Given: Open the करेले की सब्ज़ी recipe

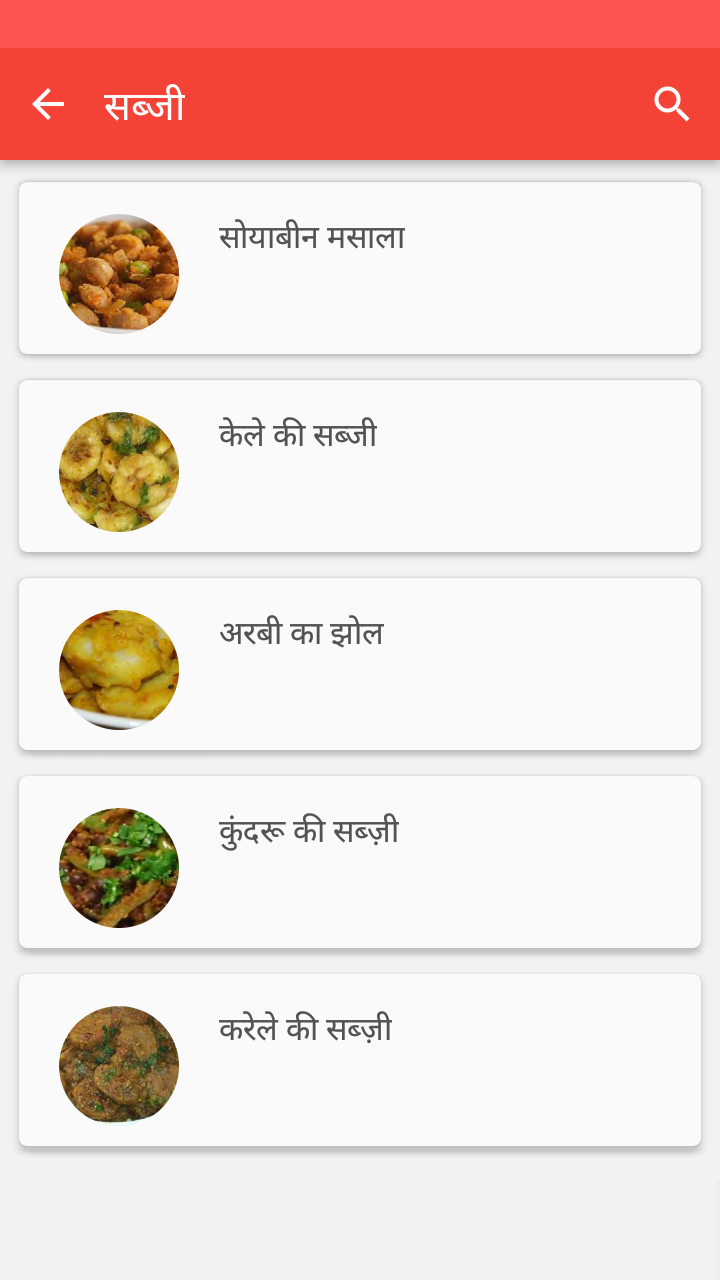Looking at the screenshot, I should 360,1060.
